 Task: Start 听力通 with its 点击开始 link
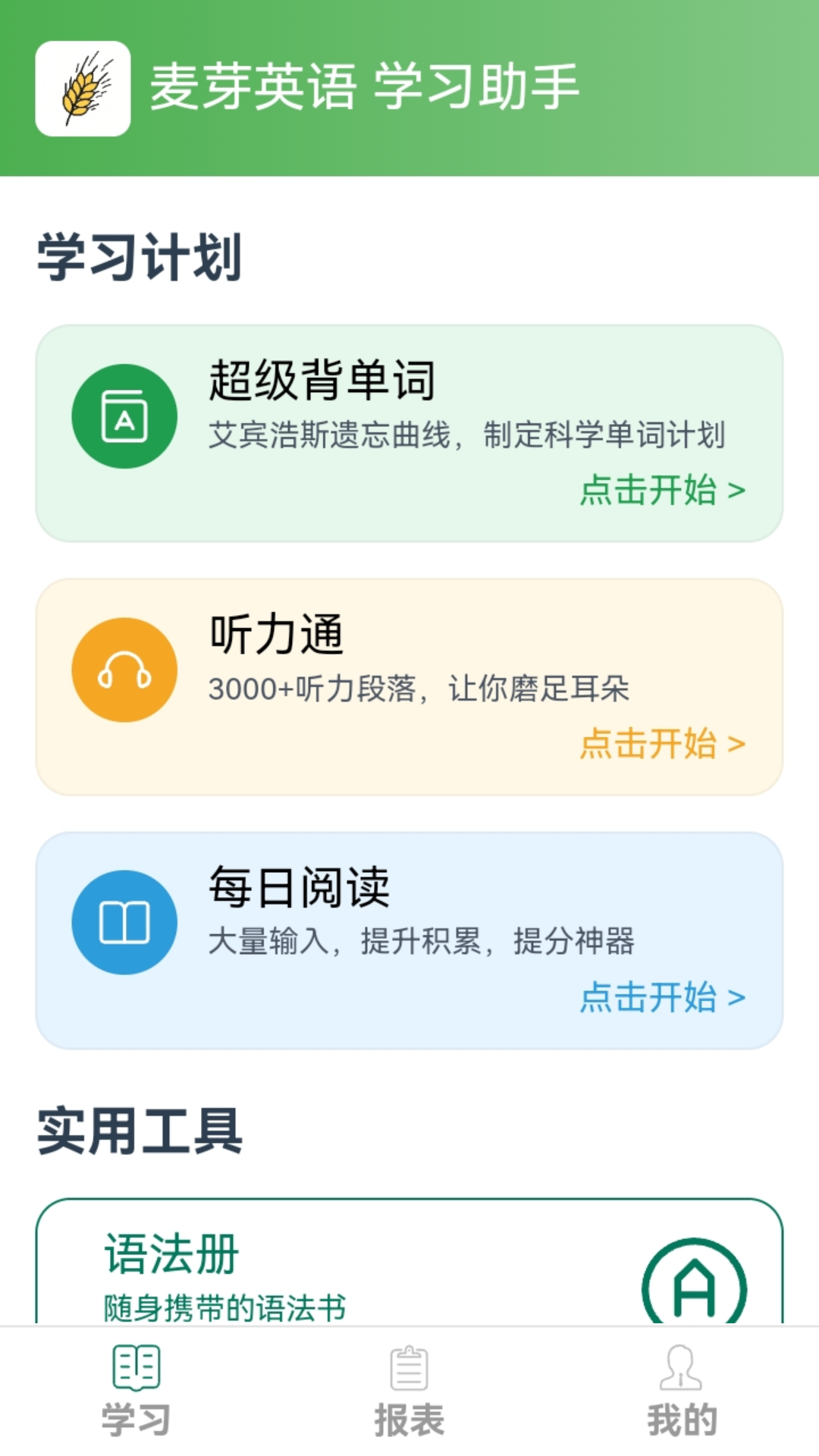[x=648, y=745]
